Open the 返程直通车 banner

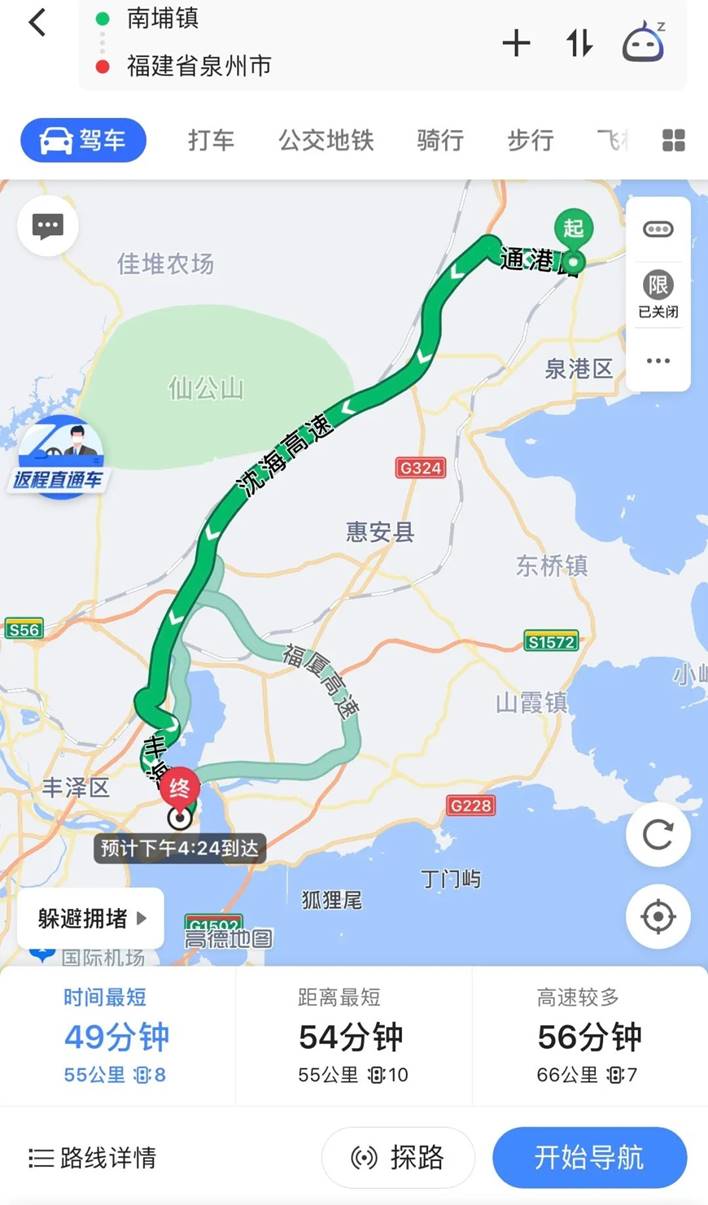[x=57, y=457]
